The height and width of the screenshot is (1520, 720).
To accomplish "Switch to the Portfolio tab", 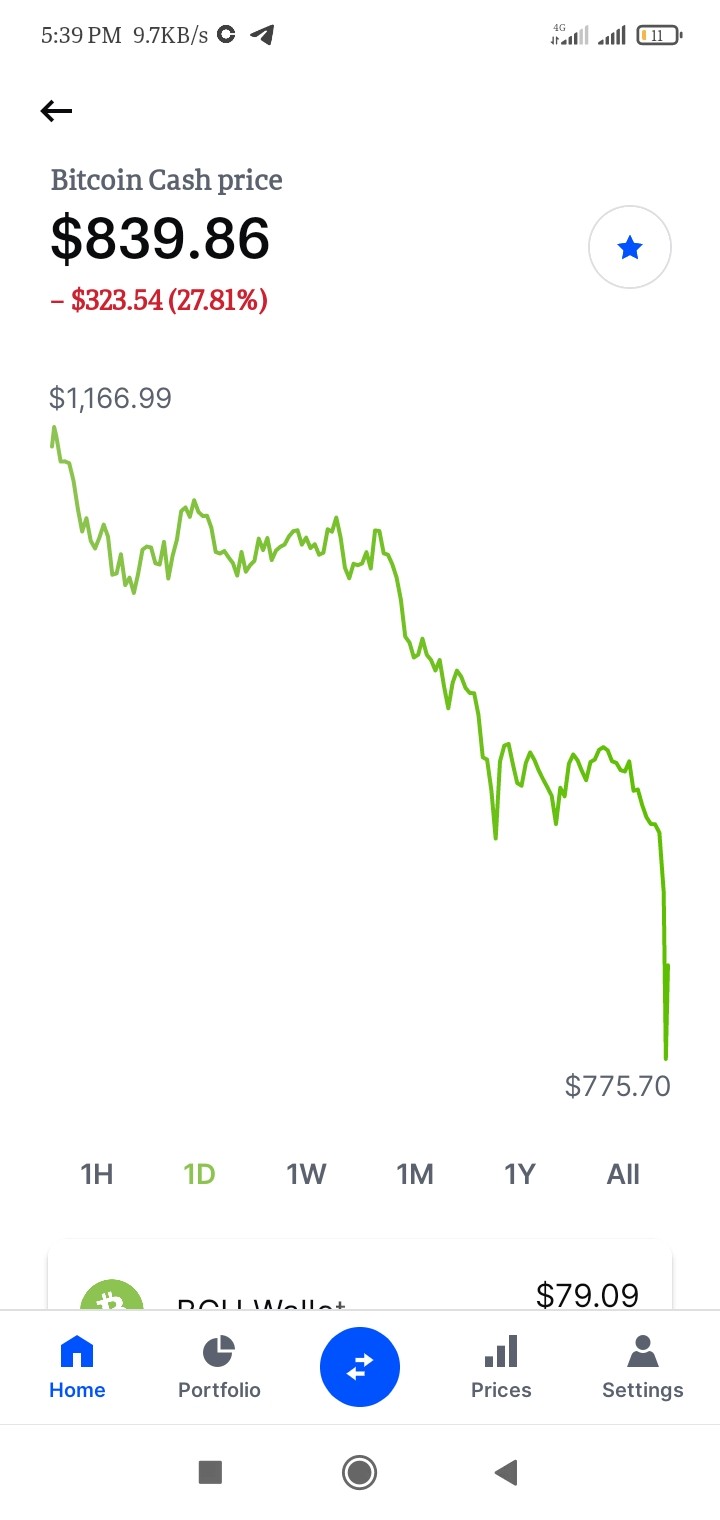I will pyautogui.click(x=219, y=1367).
